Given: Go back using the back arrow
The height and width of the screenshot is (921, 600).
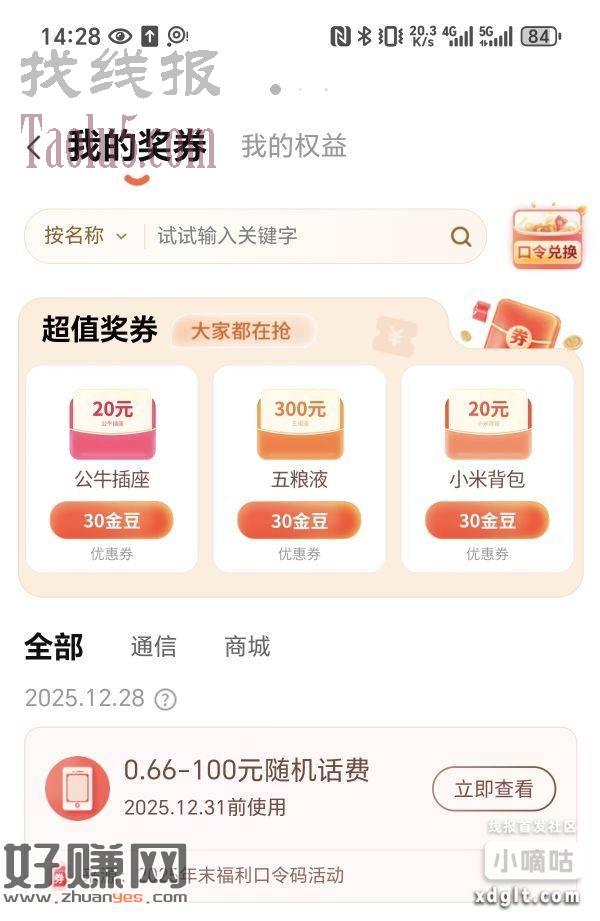Looking at the screenshot, I should pos(35,148).
